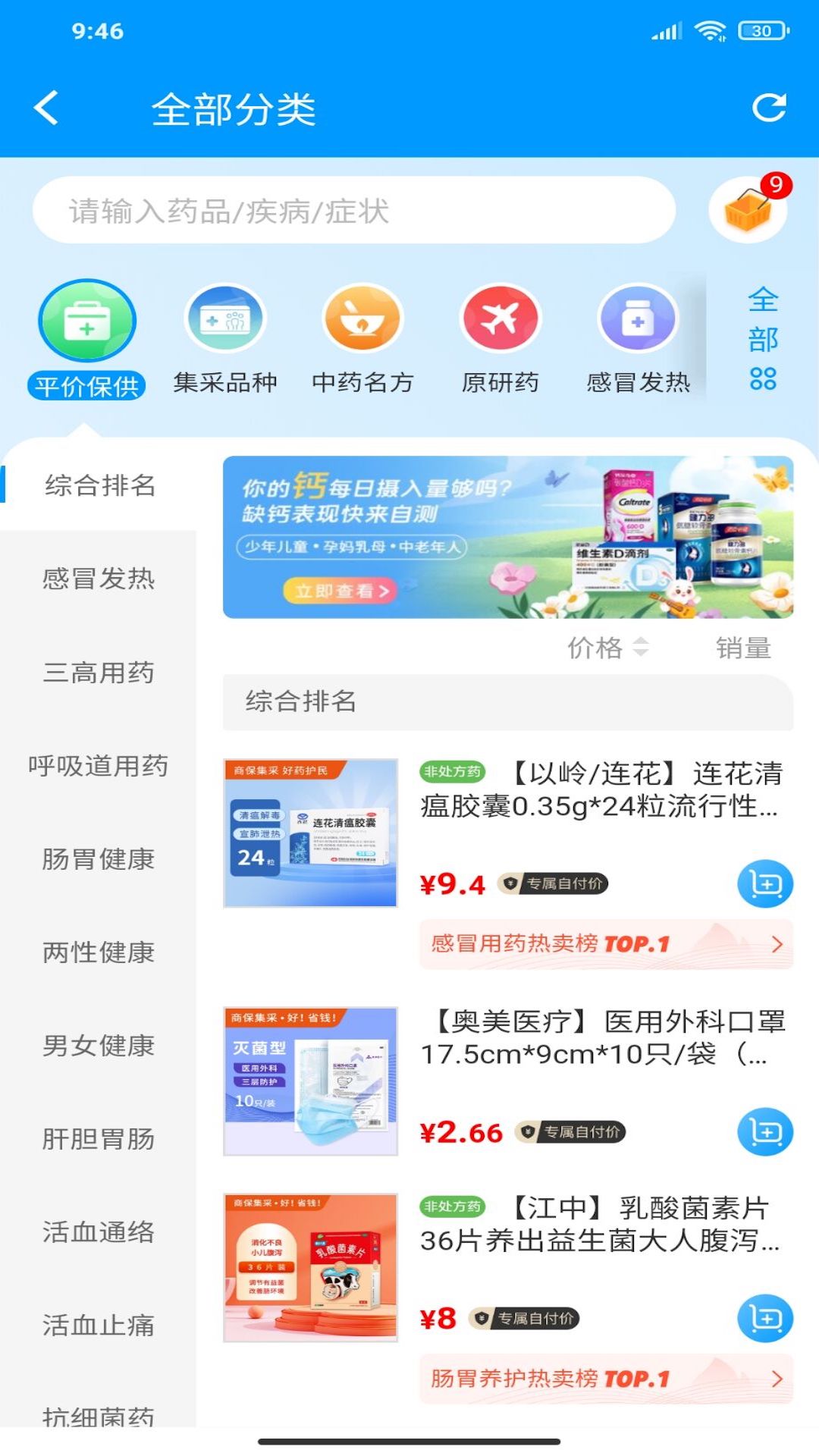Open 肠胃养护热卖榜 TOP.1 ranking
Viewport: 819px width, 1456px height.
click(606, 1379)
